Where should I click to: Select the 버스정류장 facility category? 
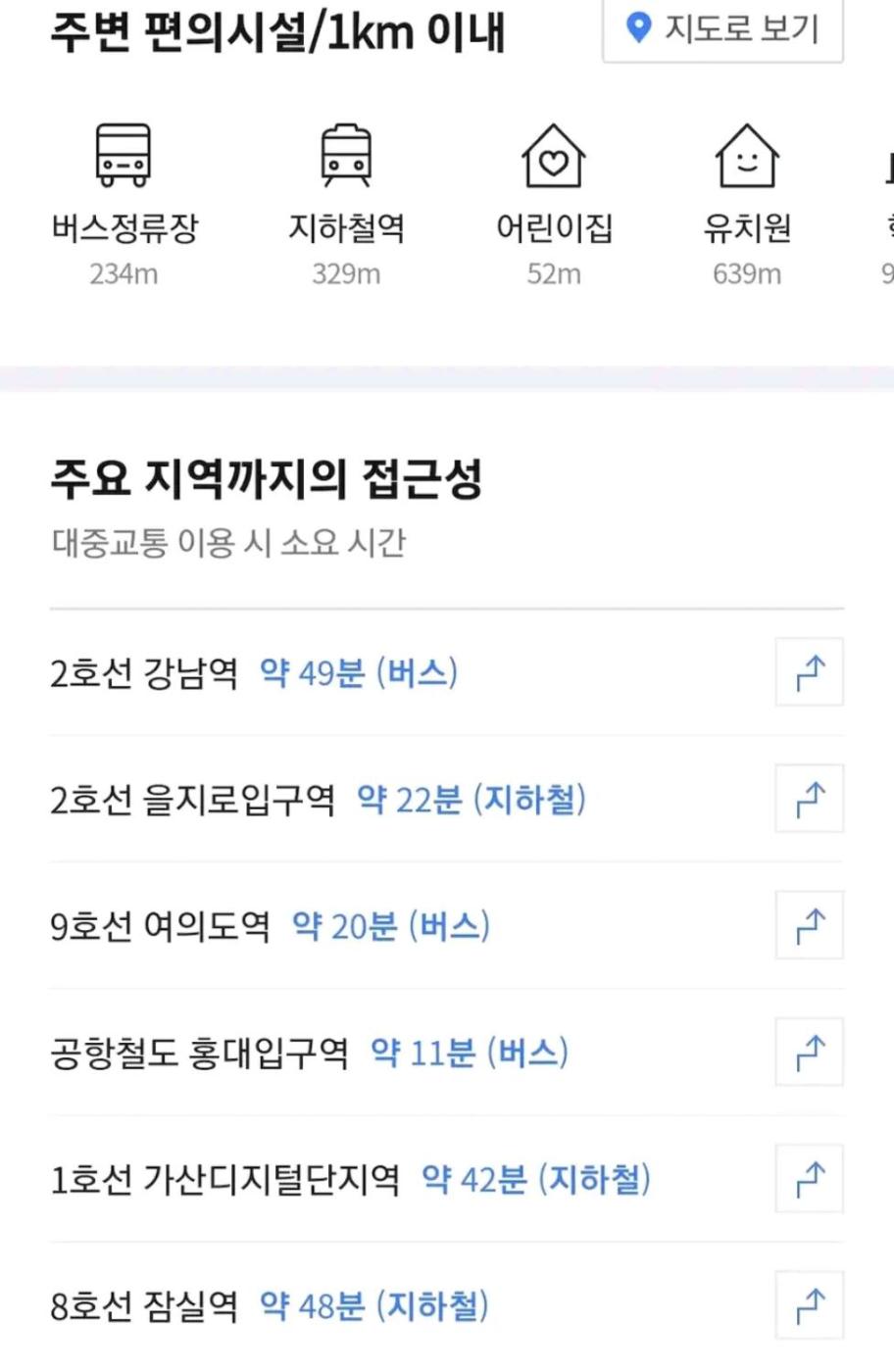pos(124,201)
